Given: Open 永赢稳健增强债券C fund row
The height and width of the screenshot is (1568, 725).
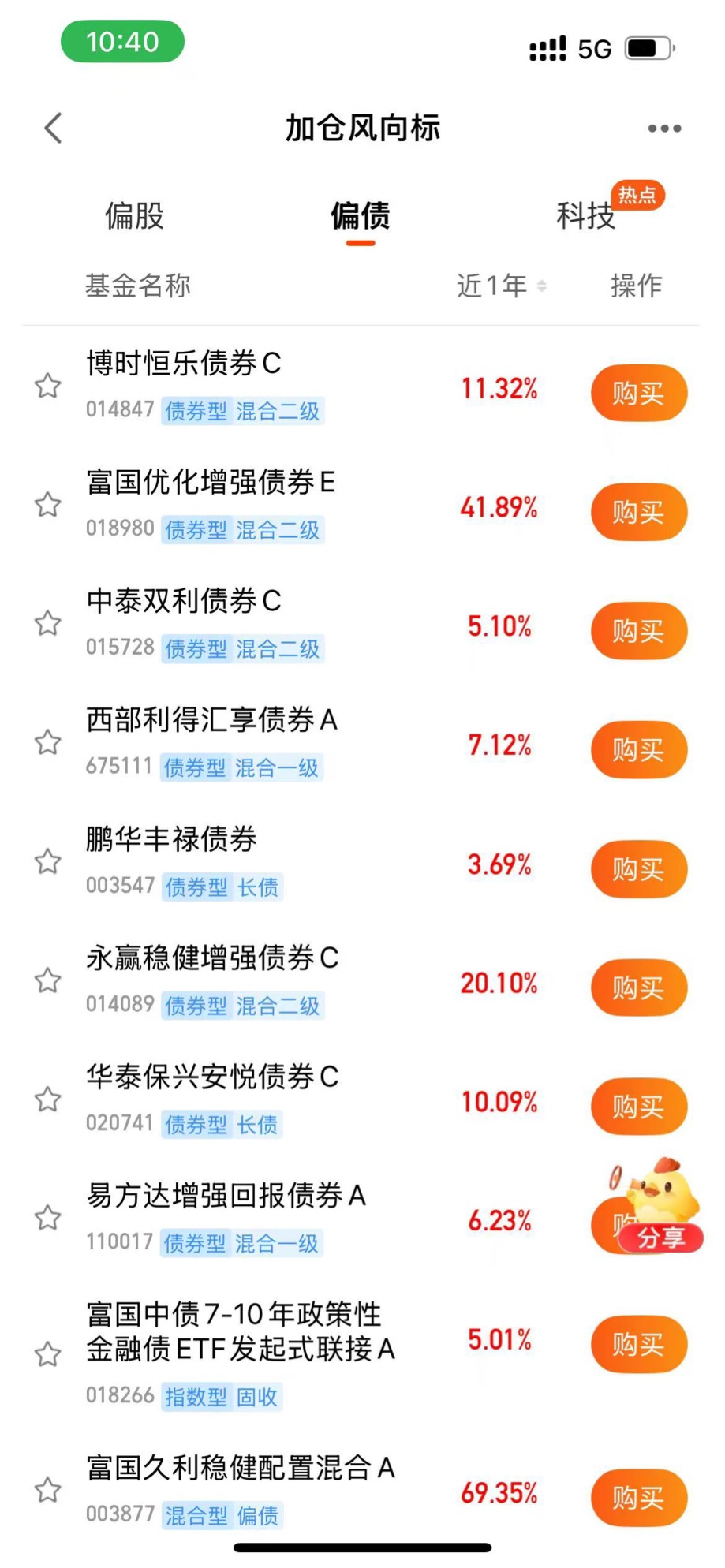Looking at the screenshot, I should pos(361,980).
